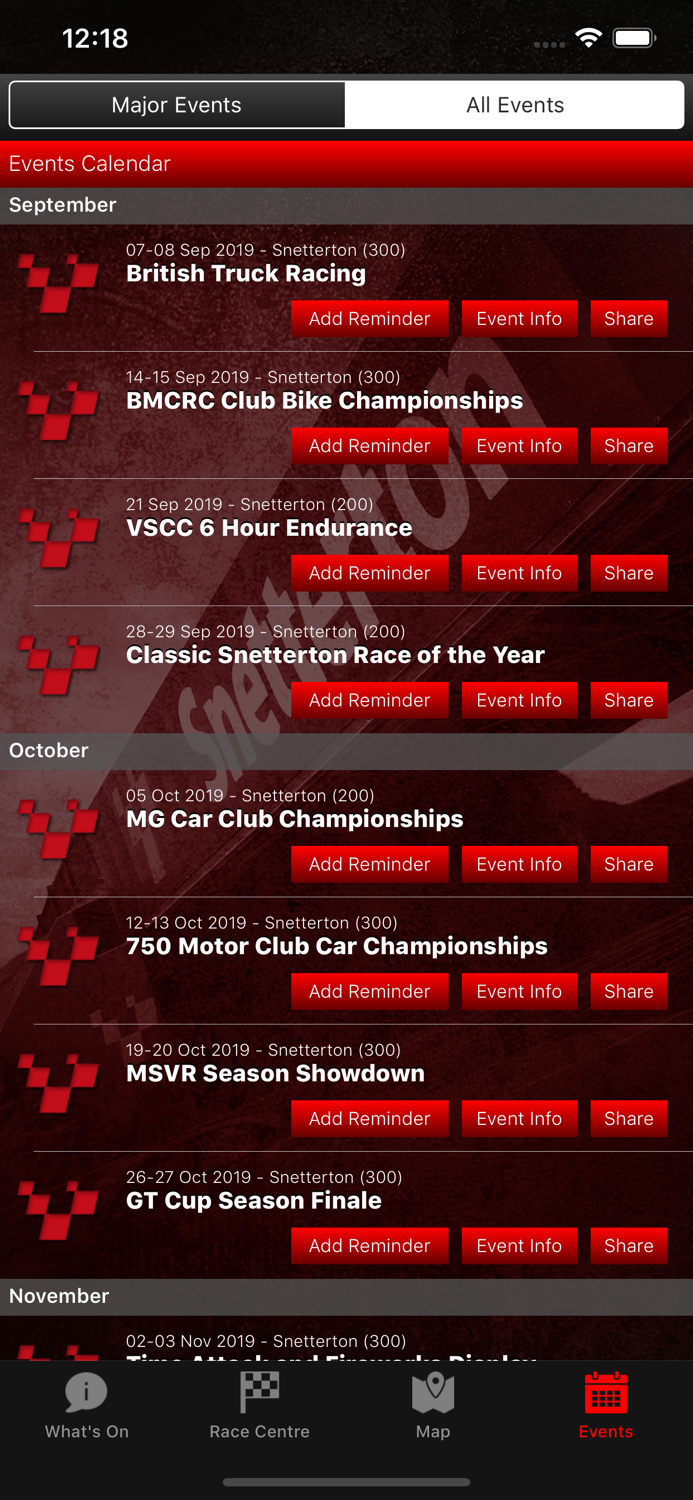The width and height of the screenshot is (693, 1500).
Task: Open Event Info for MSVR Season Showdown
Action: point(519,1118)
